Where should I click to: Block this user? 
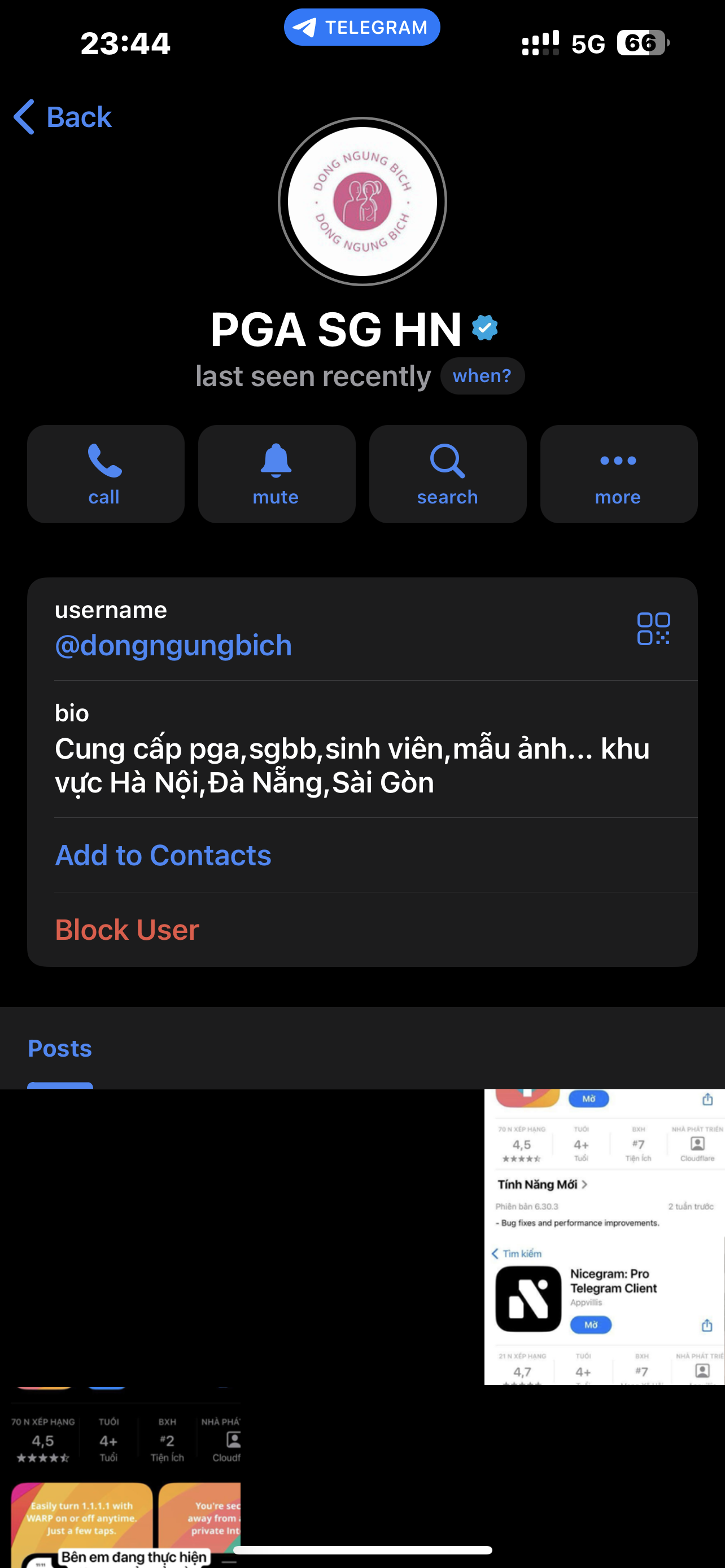coord(127,930)
